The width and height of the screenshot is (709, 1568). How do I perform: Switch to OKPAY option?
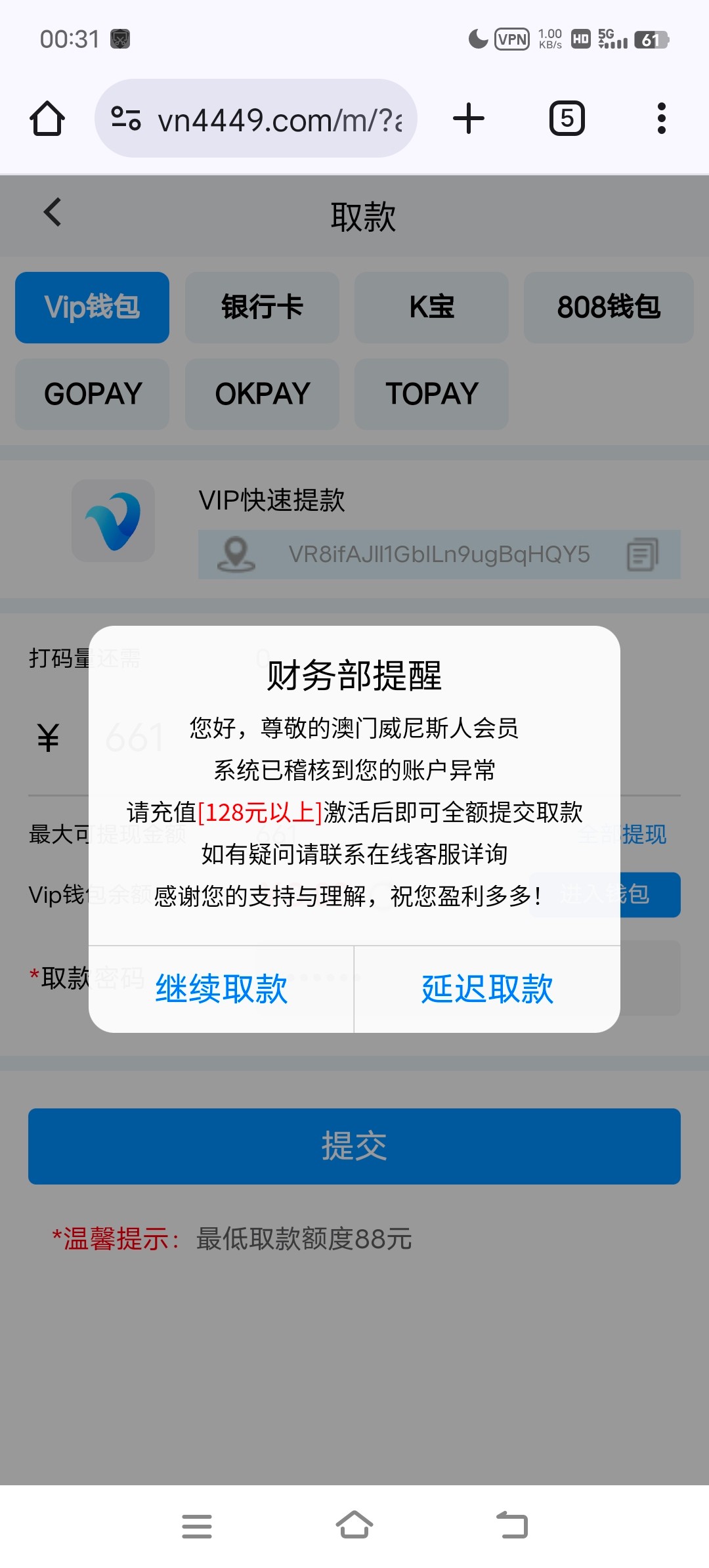pos(262,394)
